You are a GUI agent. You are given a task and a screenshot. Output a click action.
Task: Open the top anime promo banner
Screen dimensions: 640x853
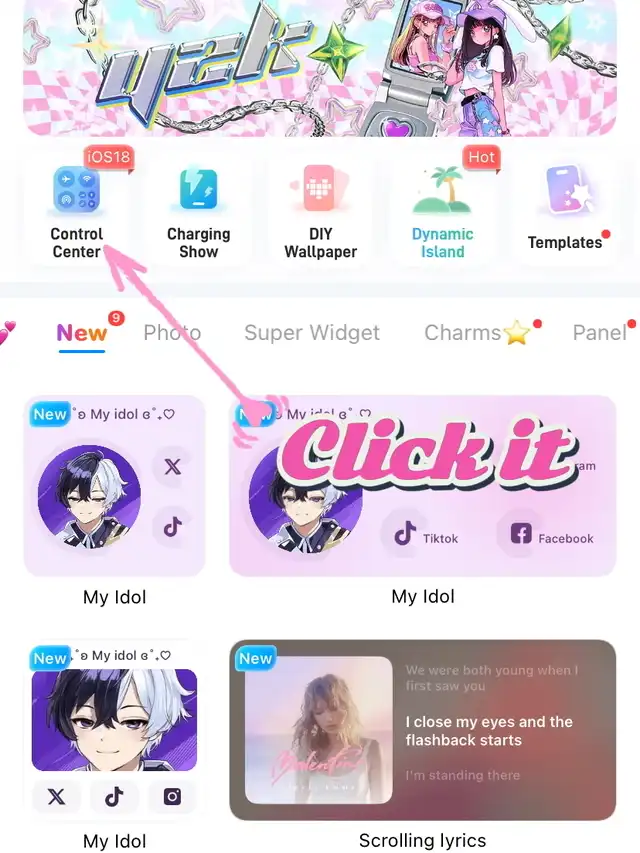point(320,68)
